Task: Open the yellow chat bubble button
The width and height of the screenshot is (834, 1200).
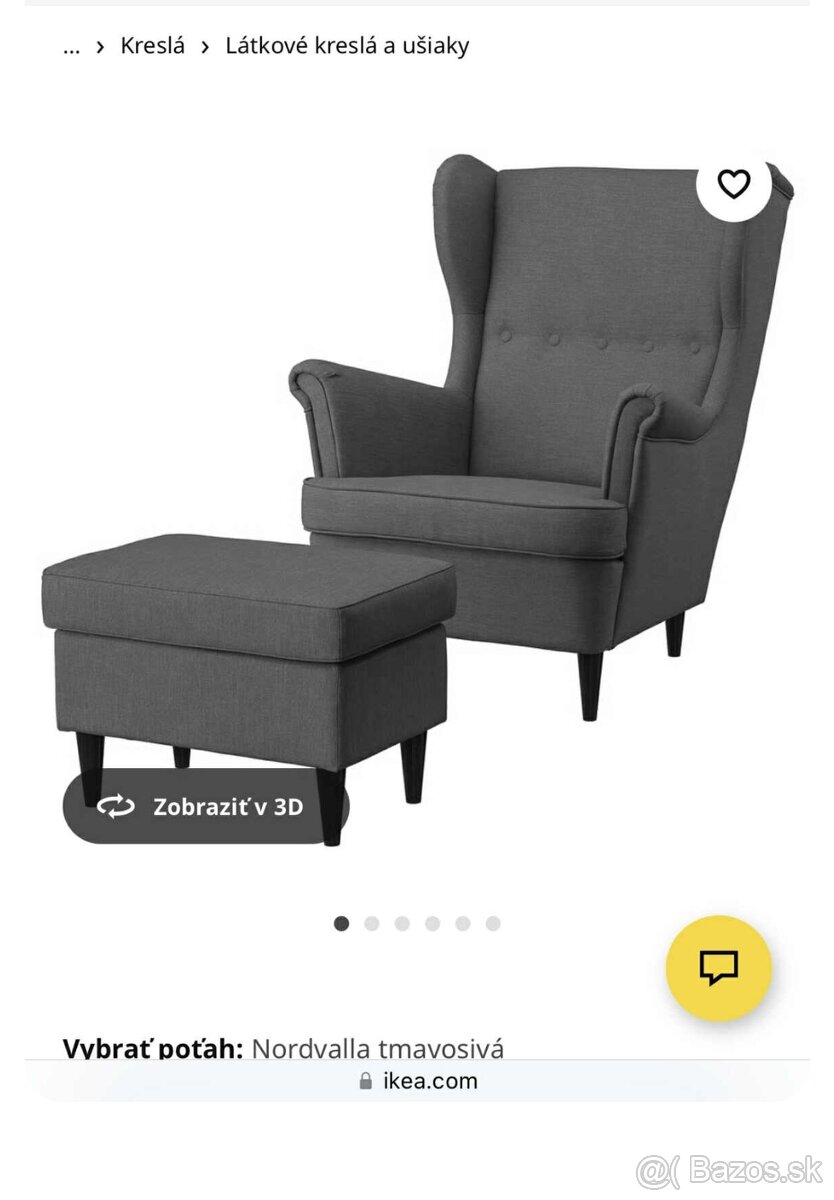Action: [718, 967]
